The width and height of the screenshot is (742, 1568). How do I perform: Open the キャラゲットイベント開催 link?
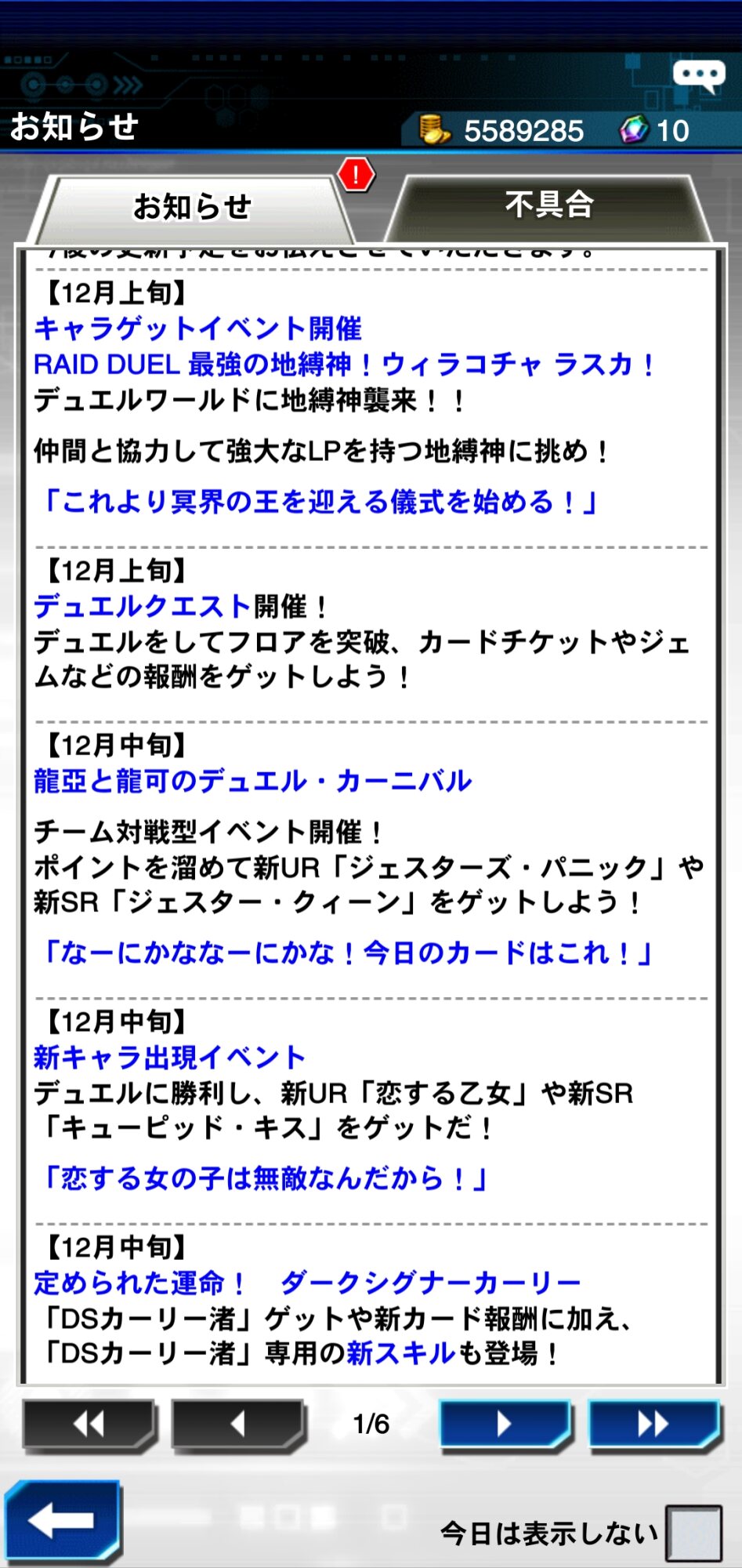(197, 328)
